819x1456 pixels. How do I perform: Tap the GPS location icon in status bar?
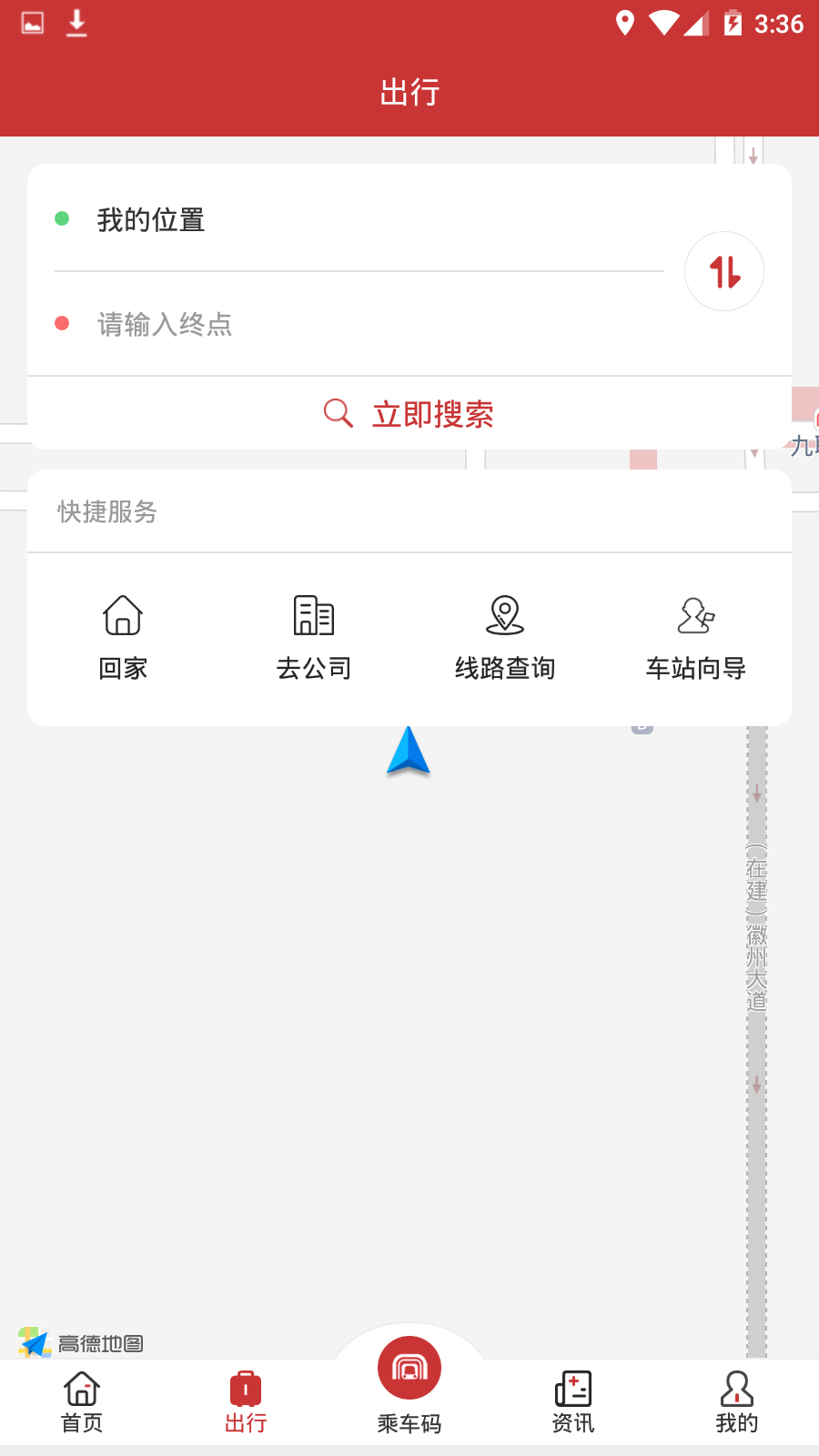(625, 23)
